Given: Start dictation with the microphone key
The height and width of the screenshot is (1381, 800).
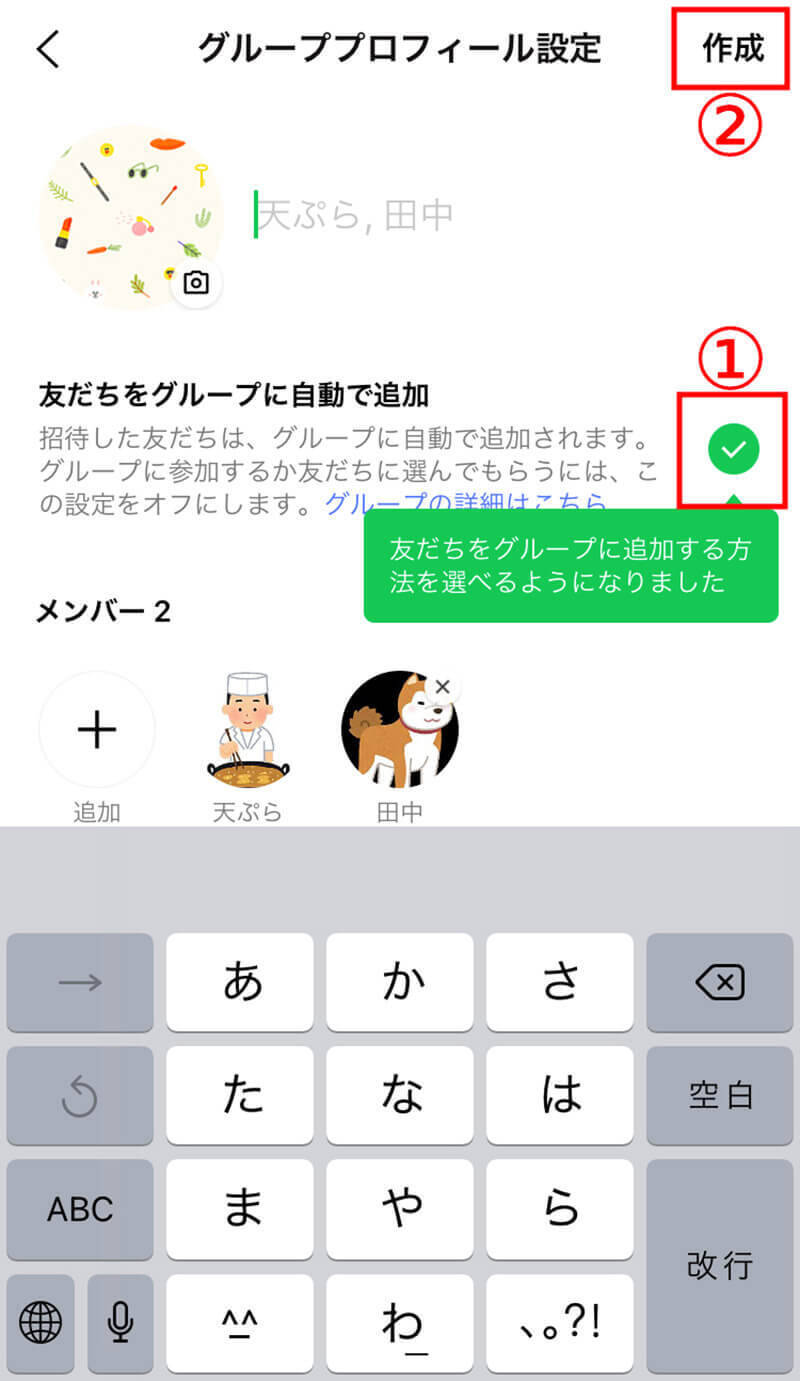Looking at the screenshot, I should point(120,1323).
